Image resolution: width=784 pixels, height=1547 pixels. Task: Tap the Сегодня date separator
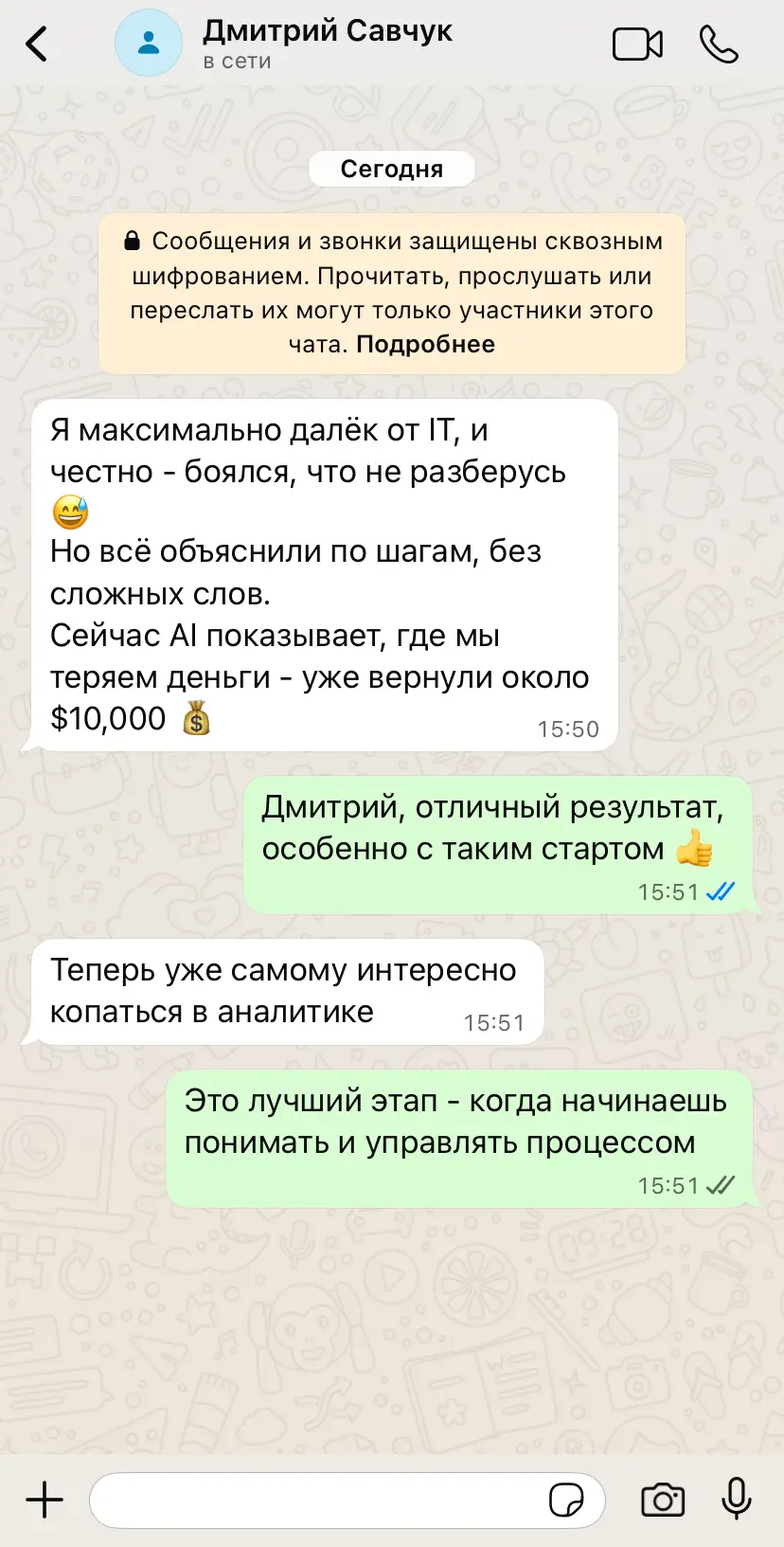tap(391, 169)
